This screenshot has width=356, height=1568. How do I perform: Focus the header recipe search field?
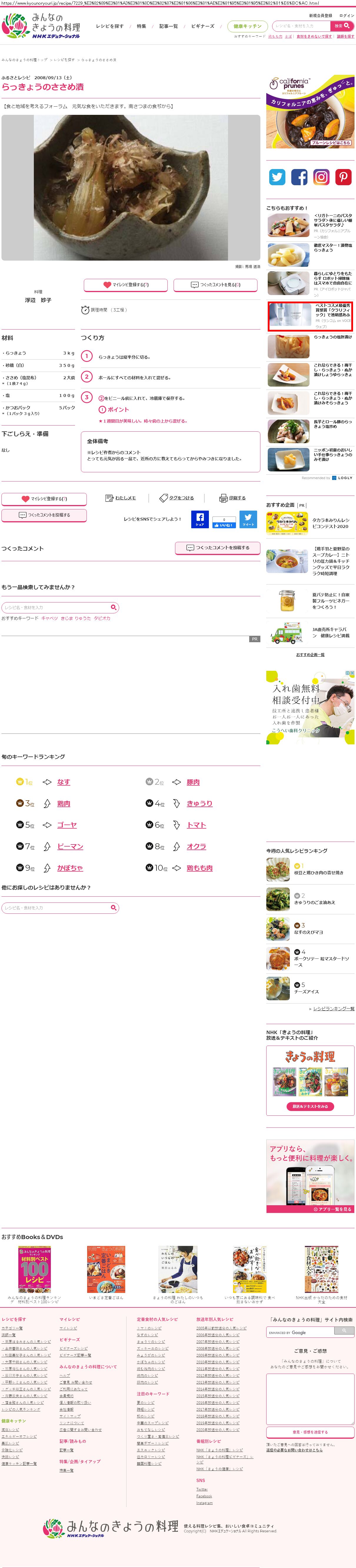click(301, 26)
